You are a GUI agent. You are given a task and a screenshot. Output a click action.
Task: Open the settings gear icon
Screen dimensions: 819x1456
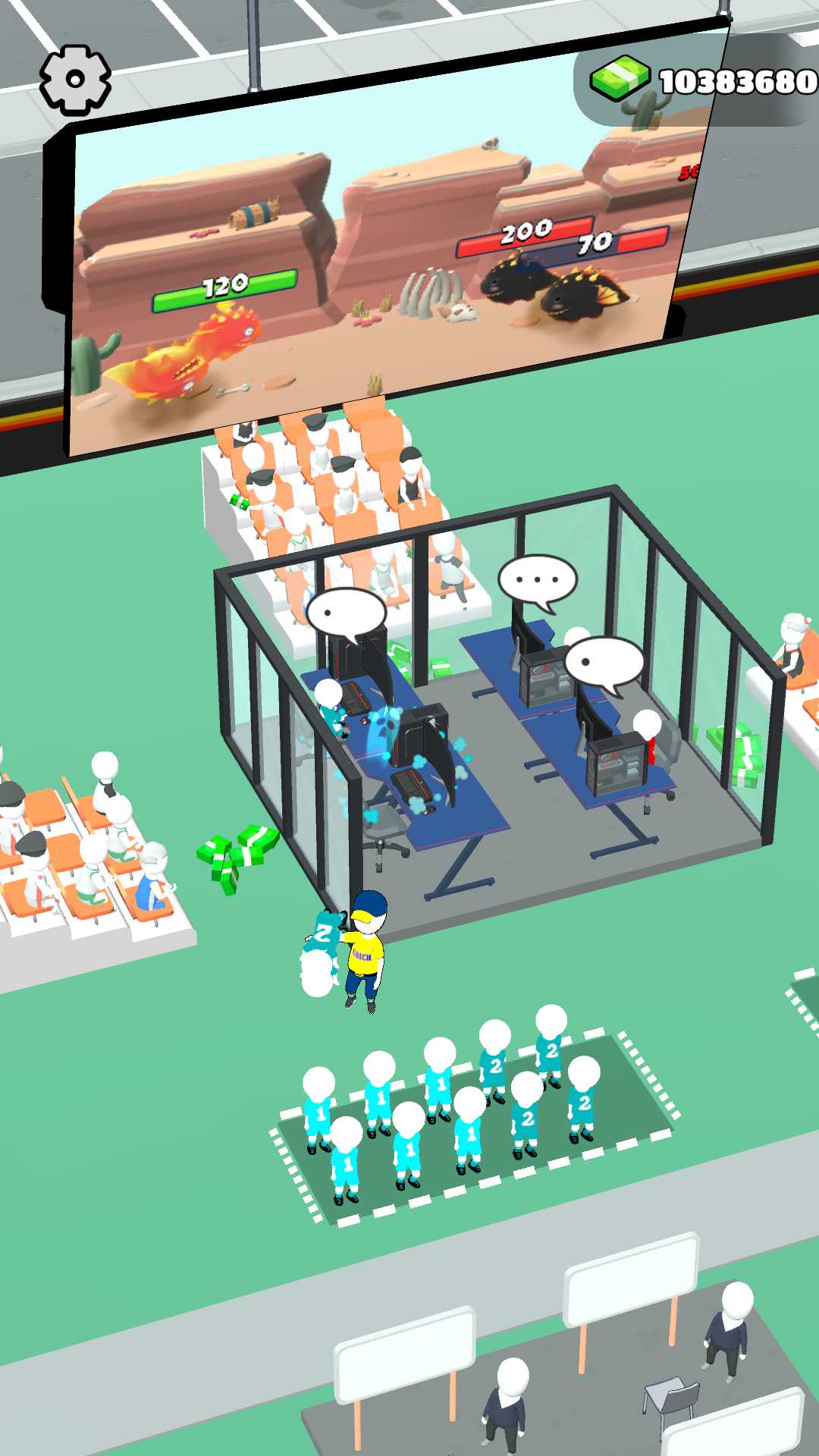(75, 80)
